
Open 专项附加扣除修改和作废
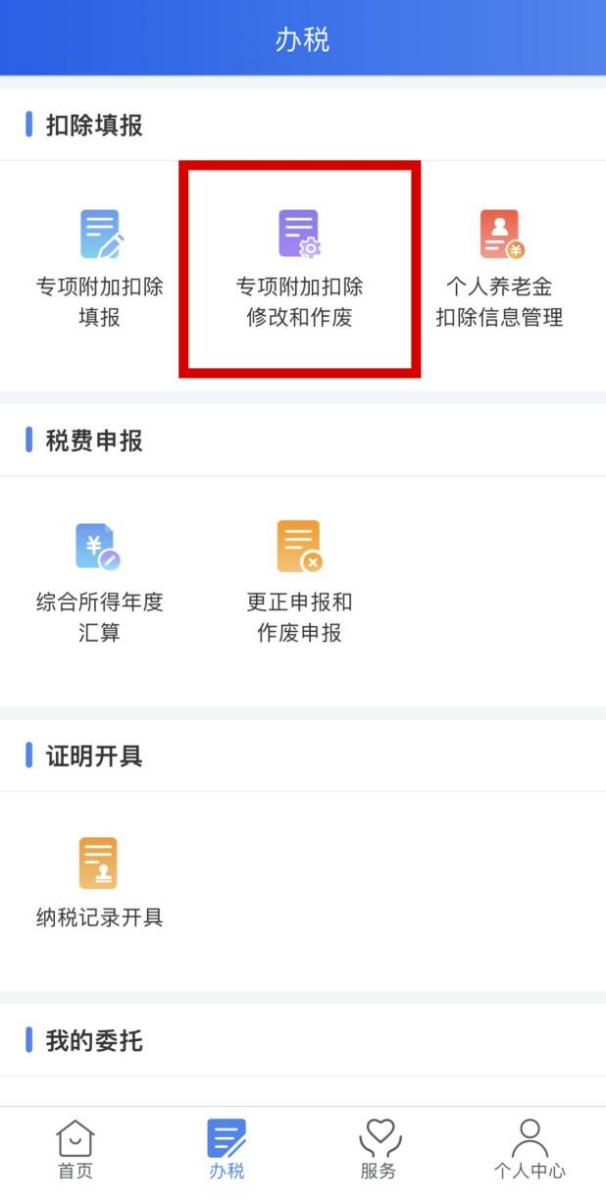point(299,267)
